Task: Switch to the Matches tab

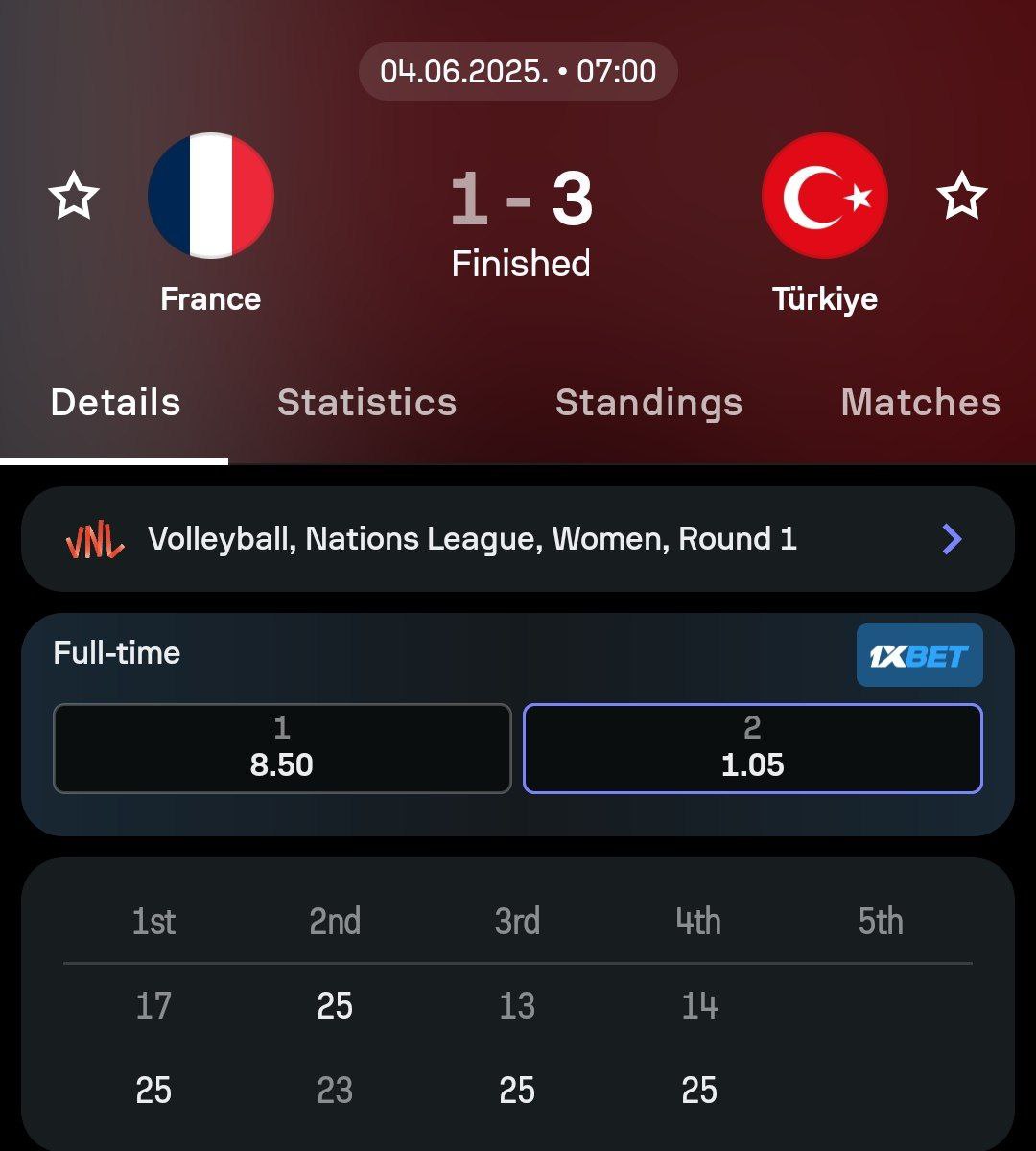Action: 920,402
